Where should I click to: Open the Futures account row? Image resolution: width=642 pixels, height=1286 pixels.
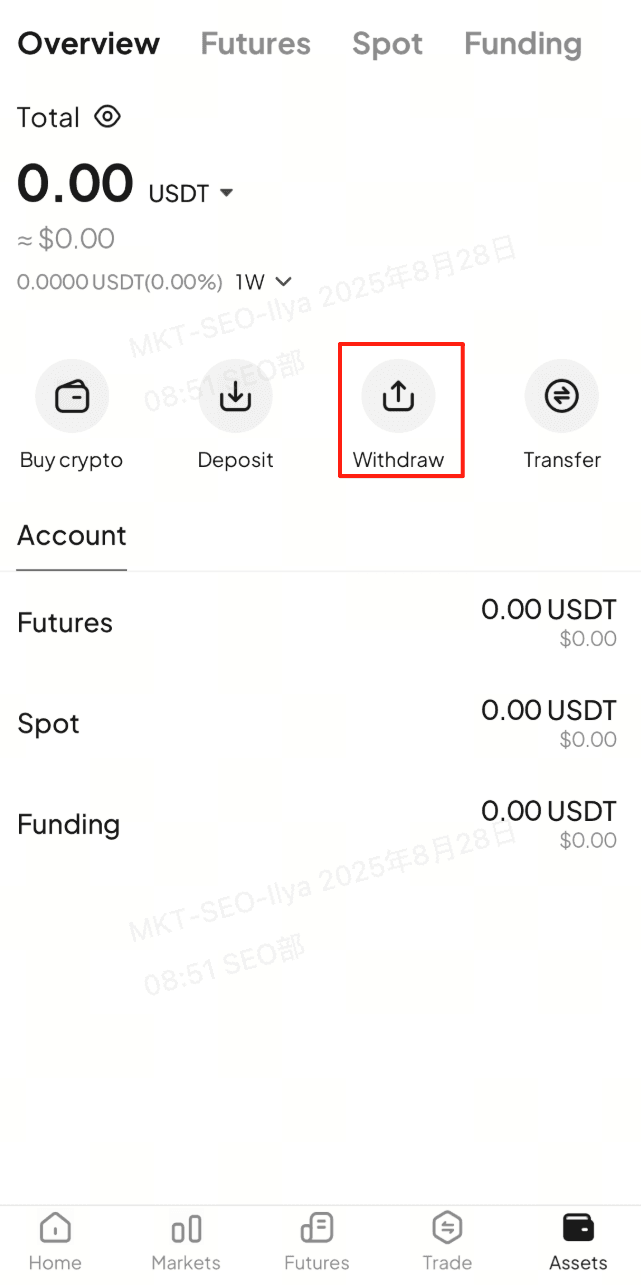coord(320,623)
